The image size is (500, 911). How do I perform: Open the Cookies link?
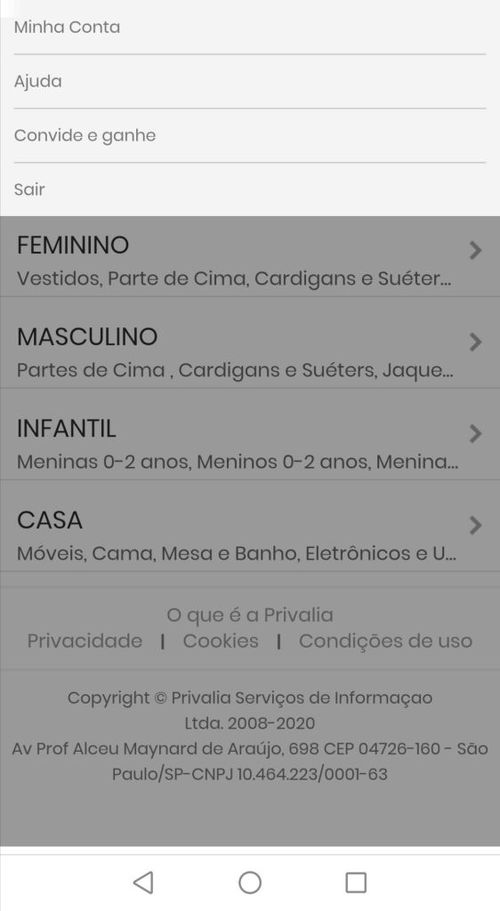(221, 641)
